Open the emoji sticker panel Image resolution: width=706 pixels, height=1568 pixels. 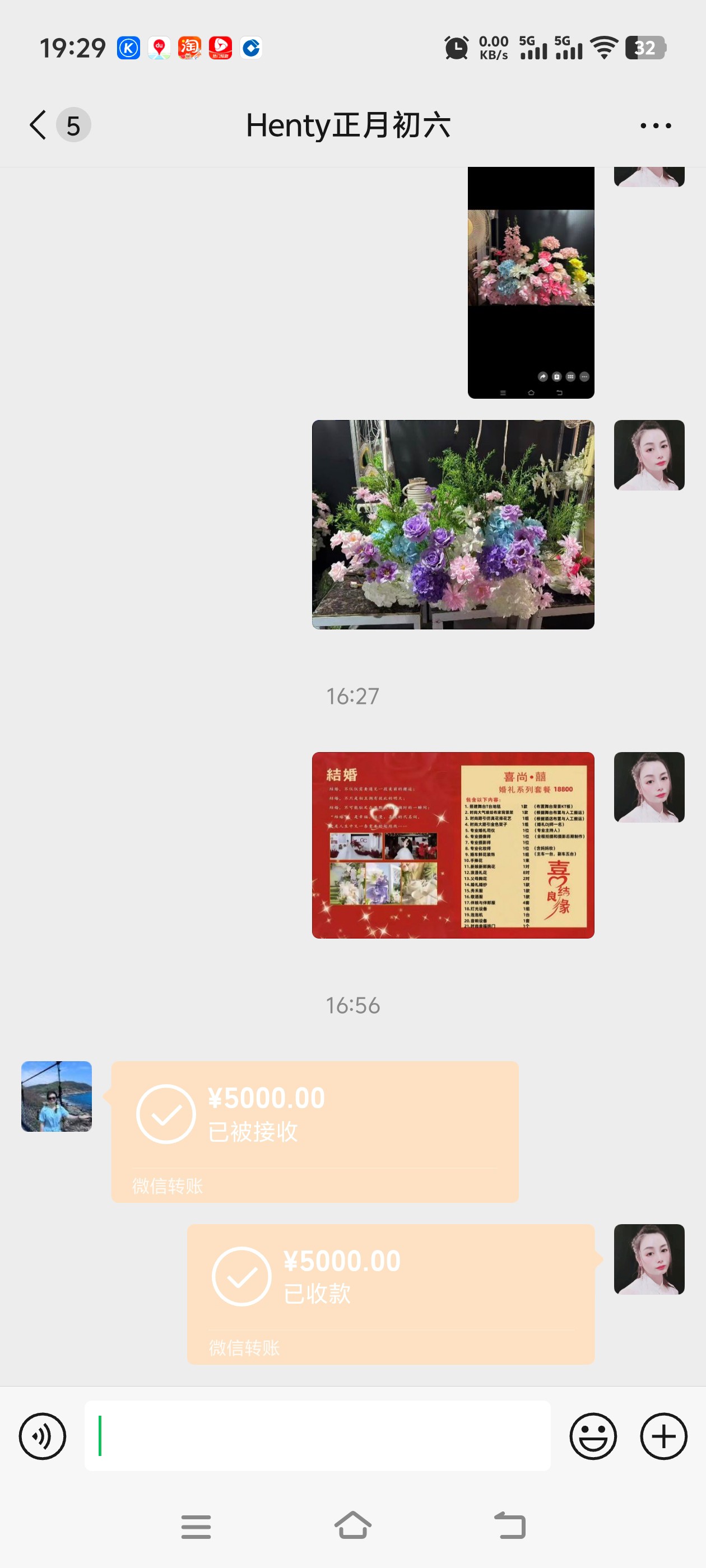593,1436
